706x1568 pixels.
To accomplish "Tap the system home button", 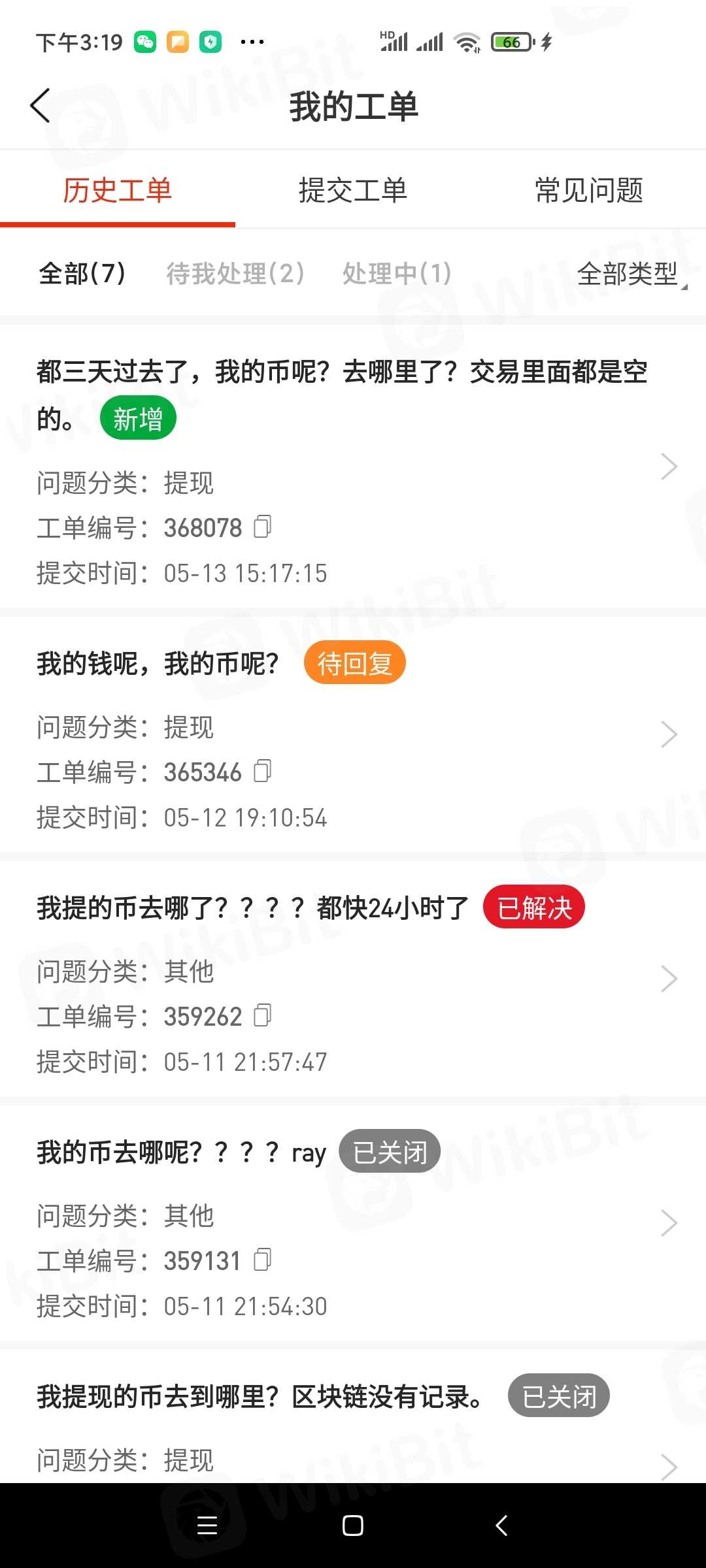I will [x=353, y=1526].
